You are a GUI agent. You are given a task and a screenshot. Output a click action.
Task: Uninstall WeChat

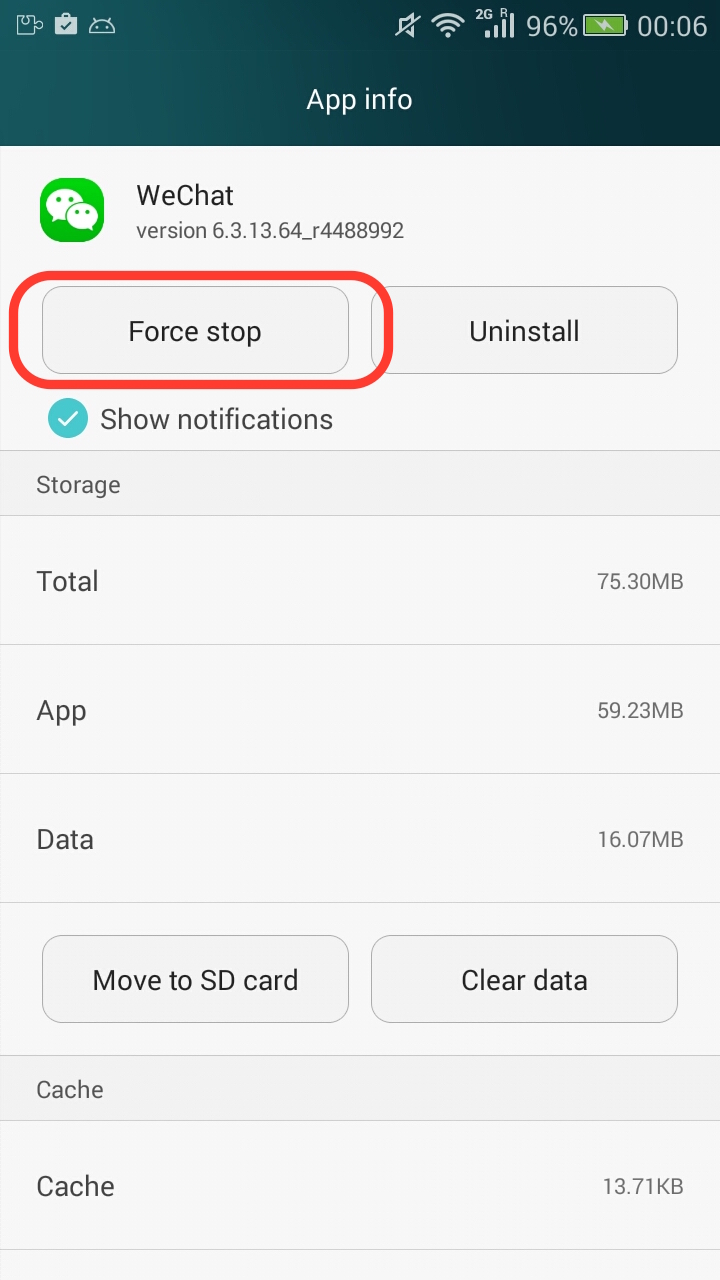[524, 331]
